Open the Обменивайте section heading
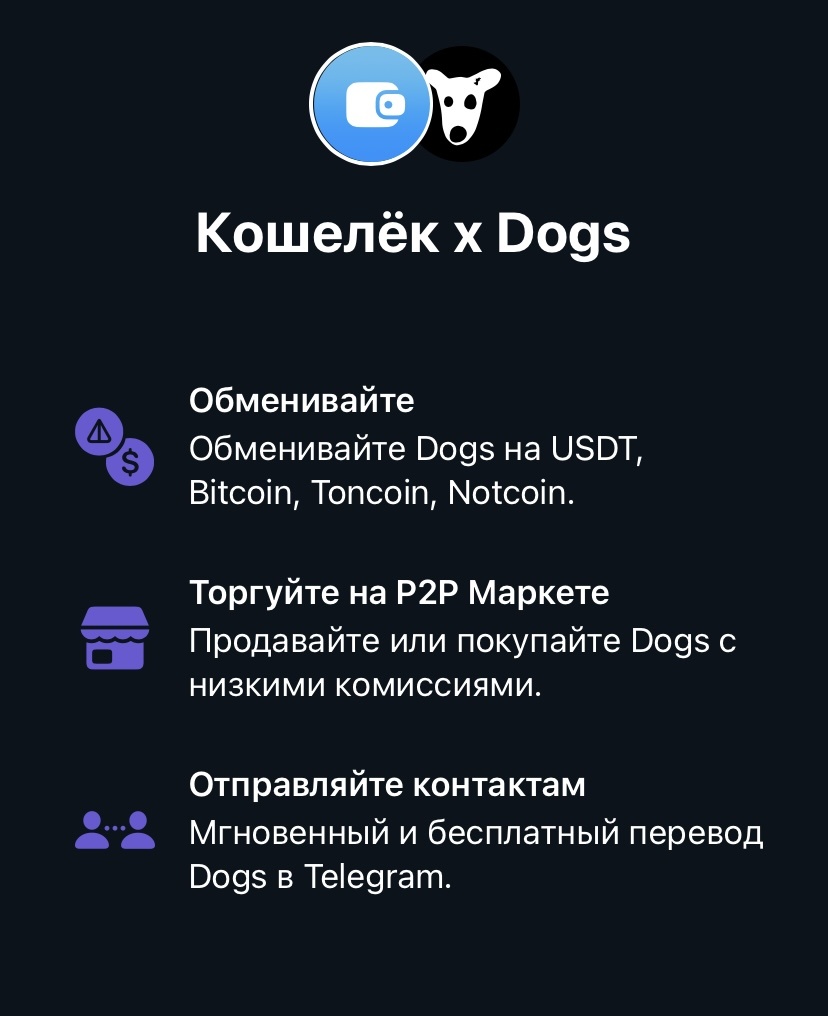This screenshot has height=1016, width=828. pyautogui.click(x=302, y=401)
